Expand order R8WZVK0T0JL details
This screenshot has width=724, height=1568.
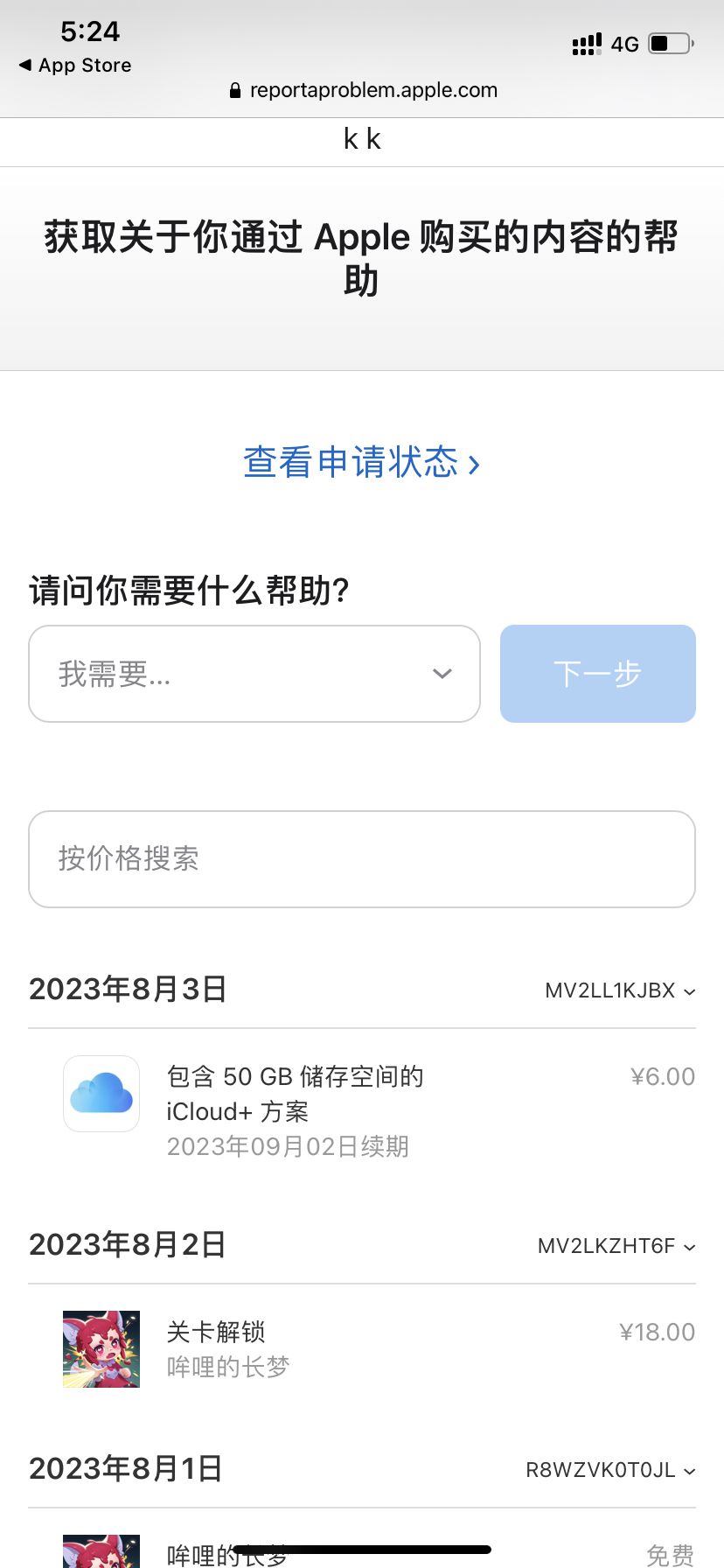click(610, 1470)
